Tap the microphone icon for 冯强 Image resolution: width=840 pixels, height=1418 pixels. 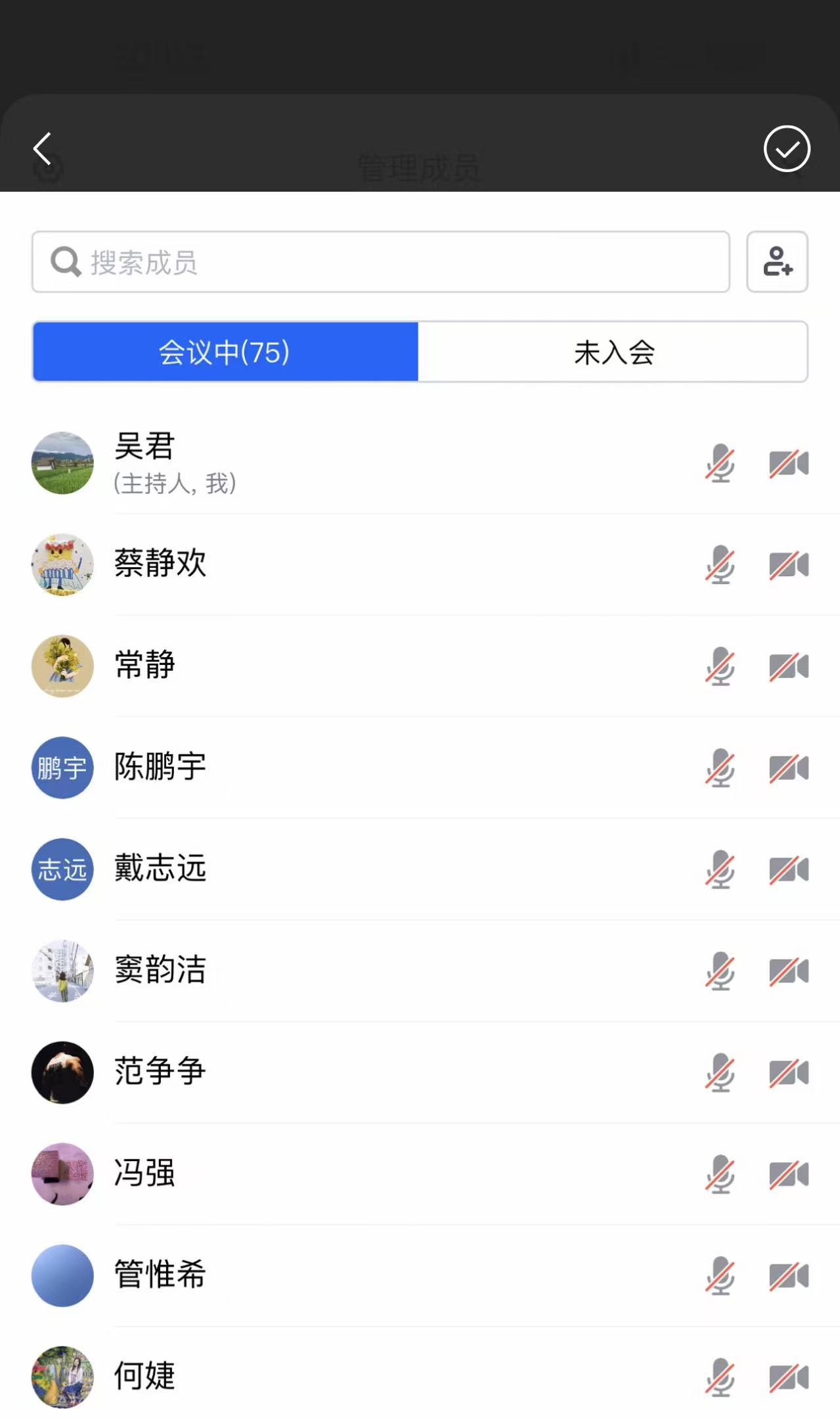[720, 1174]
